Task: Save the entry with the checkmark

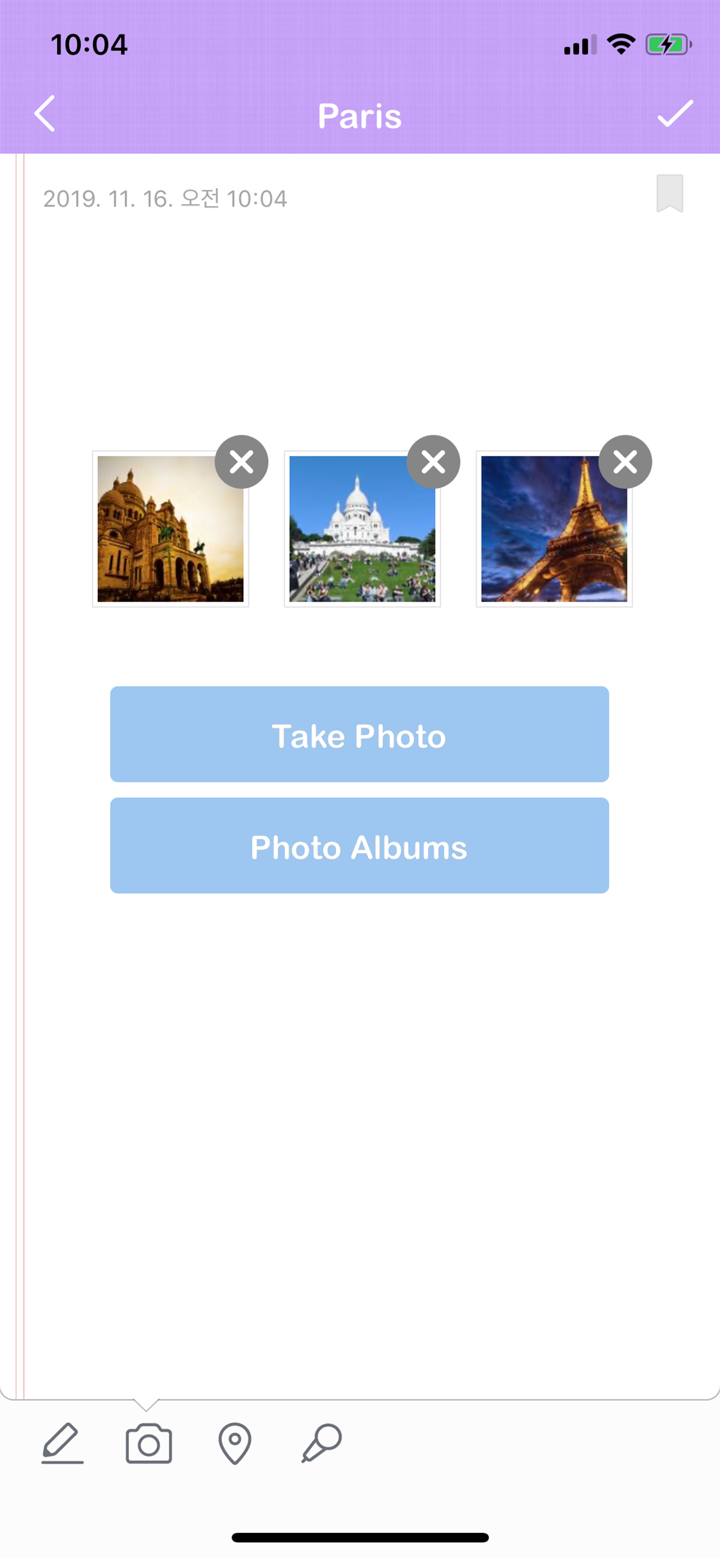Action: [675, 113]
